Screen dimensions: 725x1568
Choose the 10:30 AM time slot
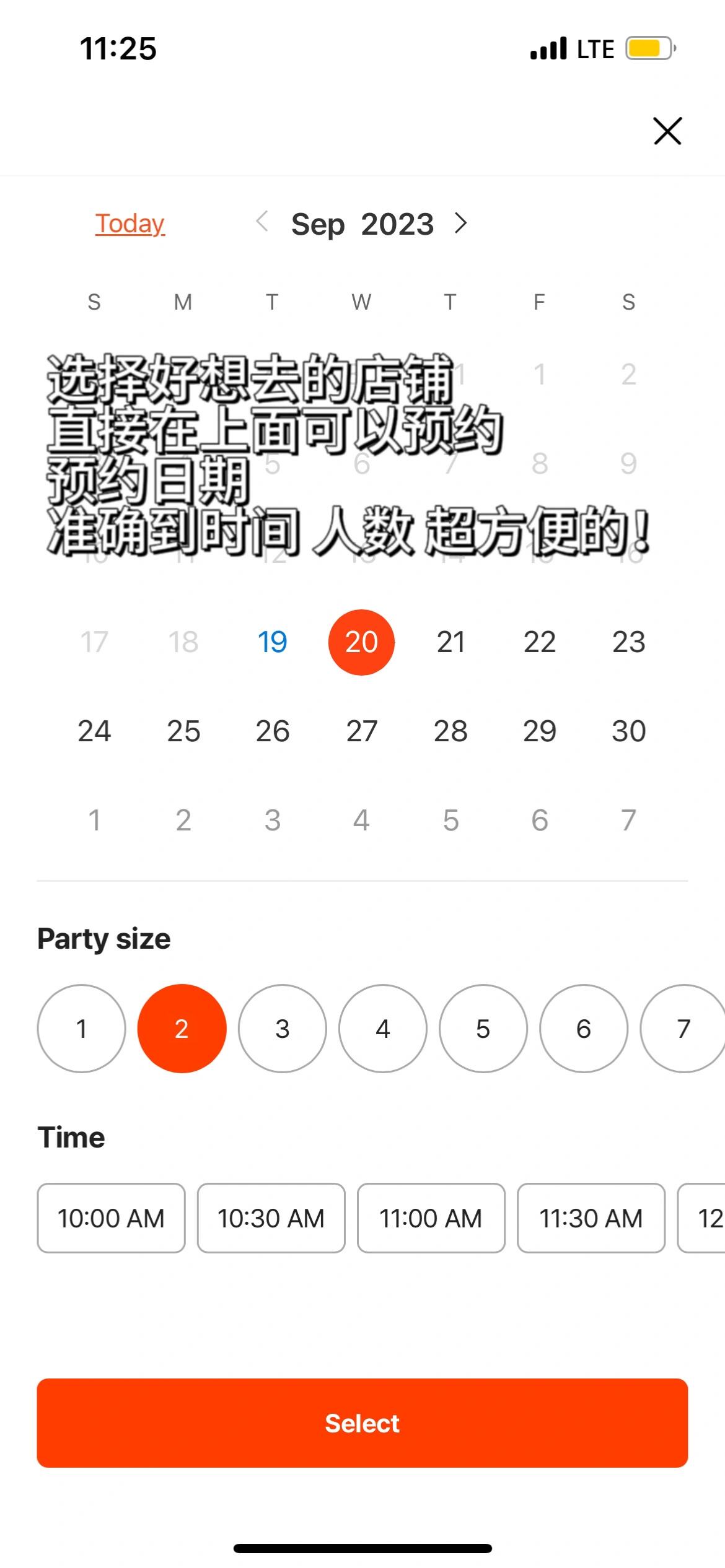(x=271, y=1219)
